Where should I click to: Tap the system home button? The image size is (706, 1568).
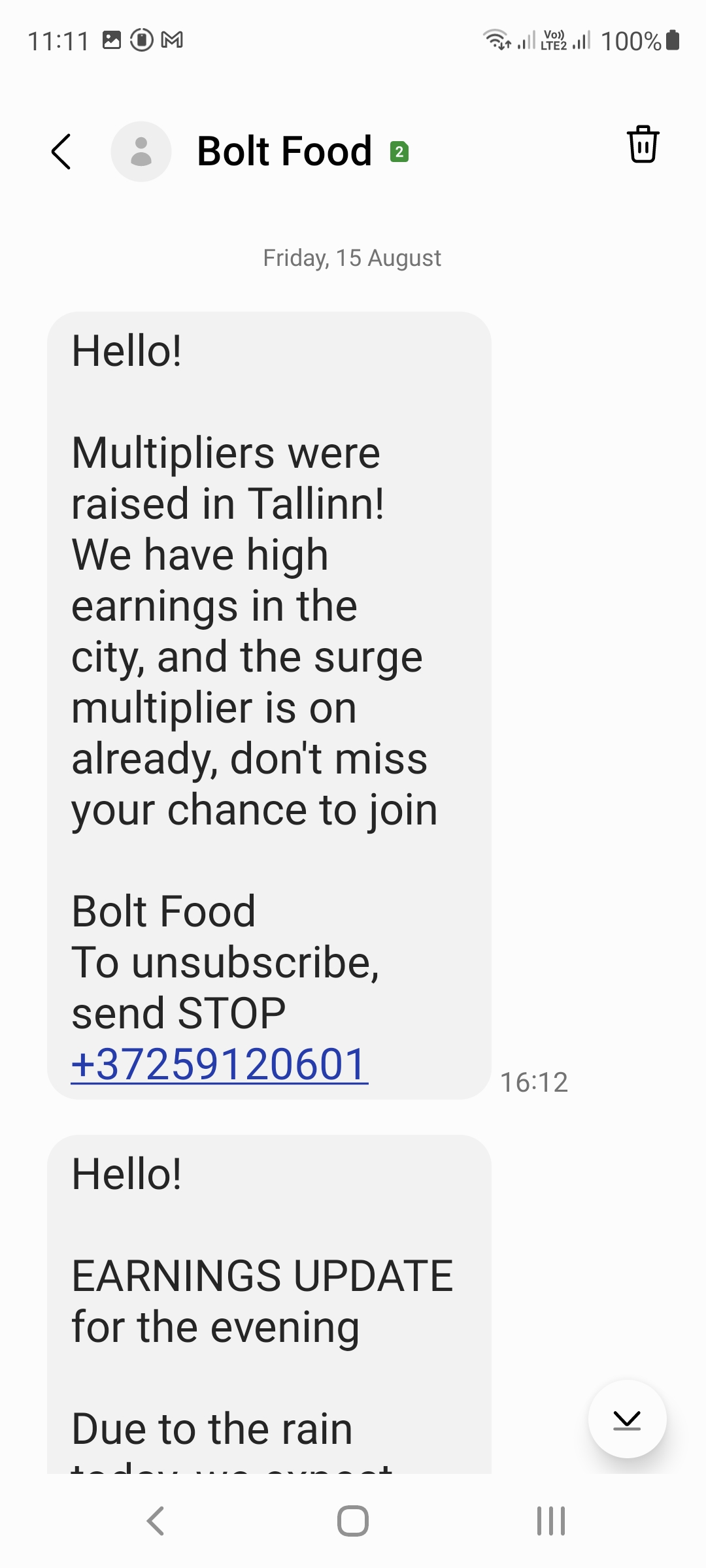353,1521
